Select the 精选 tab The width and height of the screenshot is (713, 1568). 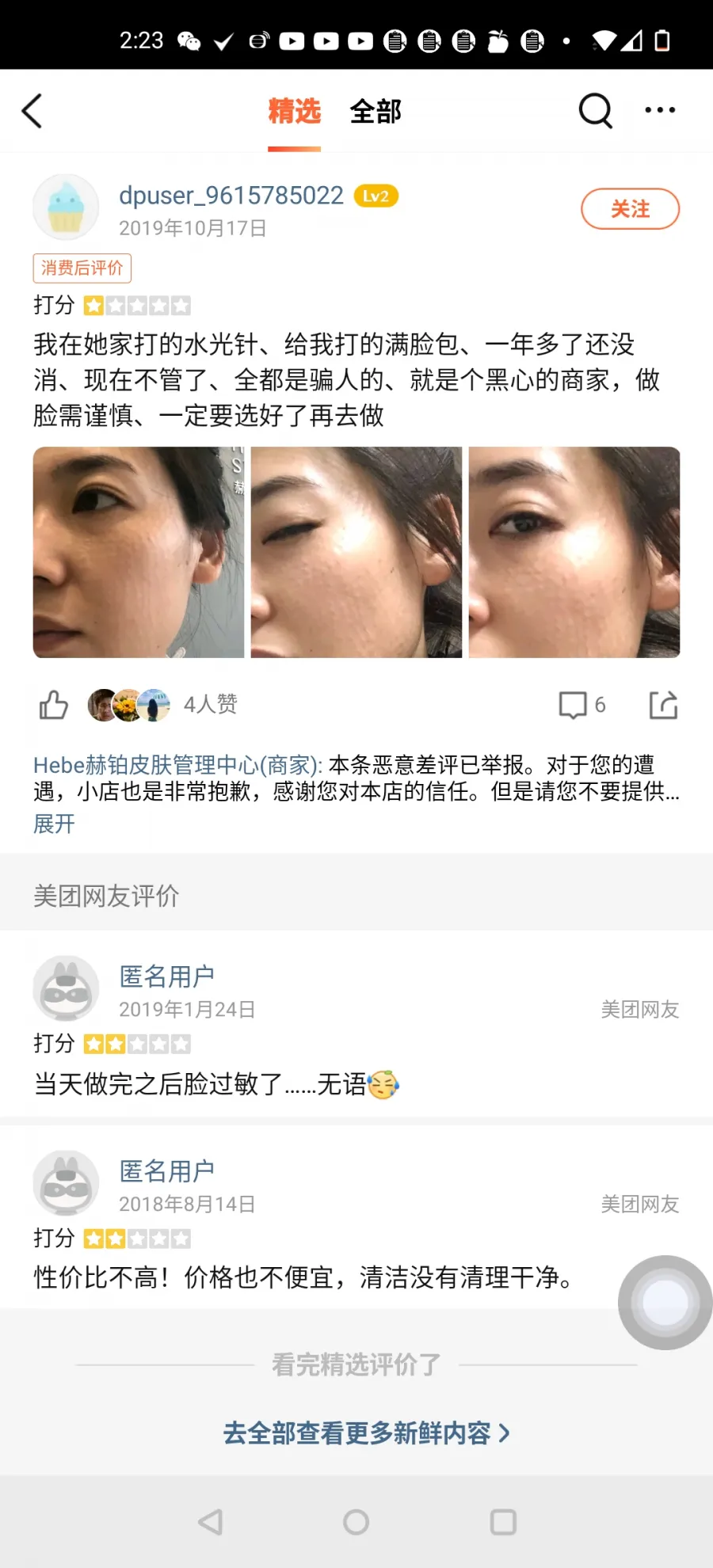click(x=294, y=112)
